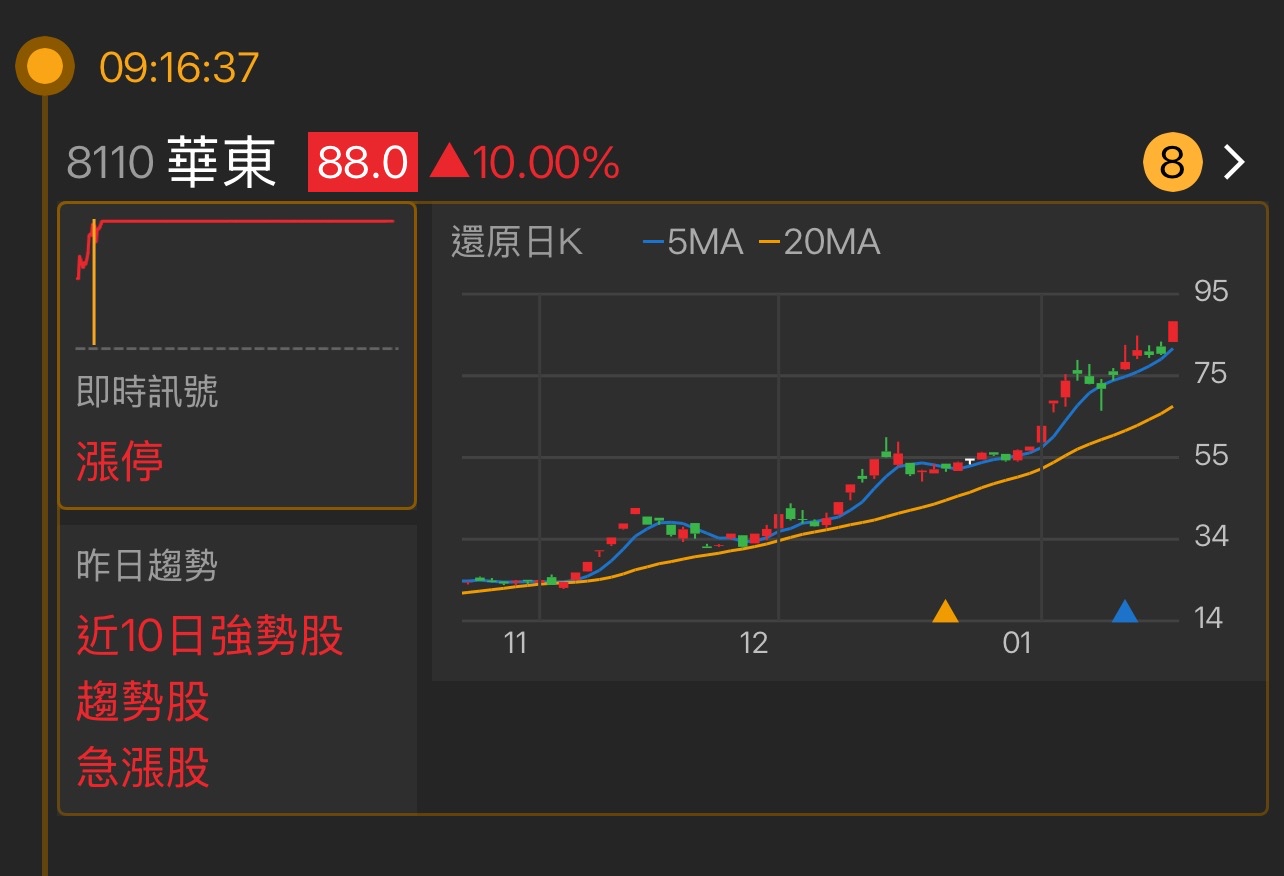Tap the orange triangle marker on the chart
1284x876 pixels.
click(945, 611)
